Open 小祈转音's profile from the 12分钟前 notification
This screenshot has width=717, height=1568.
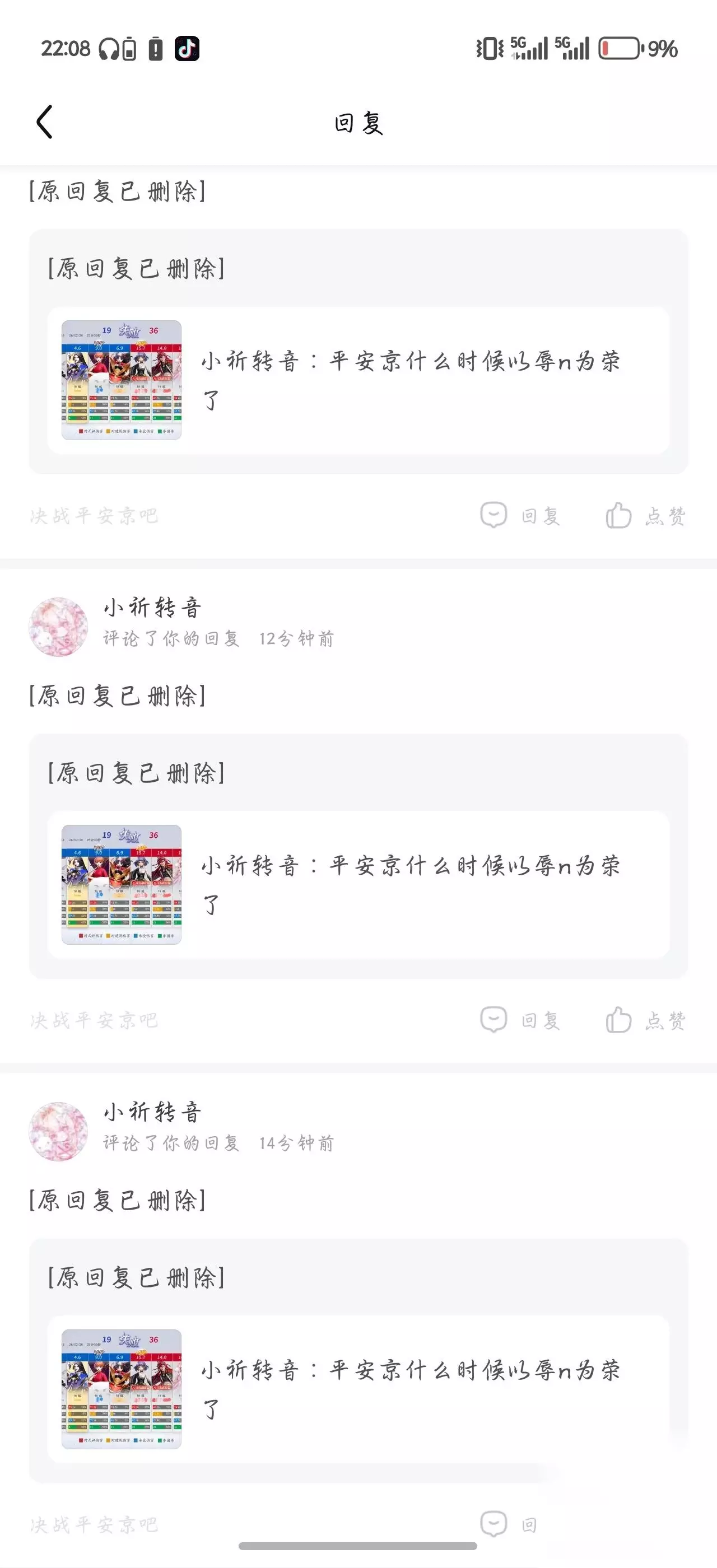[x=58, y=626]
